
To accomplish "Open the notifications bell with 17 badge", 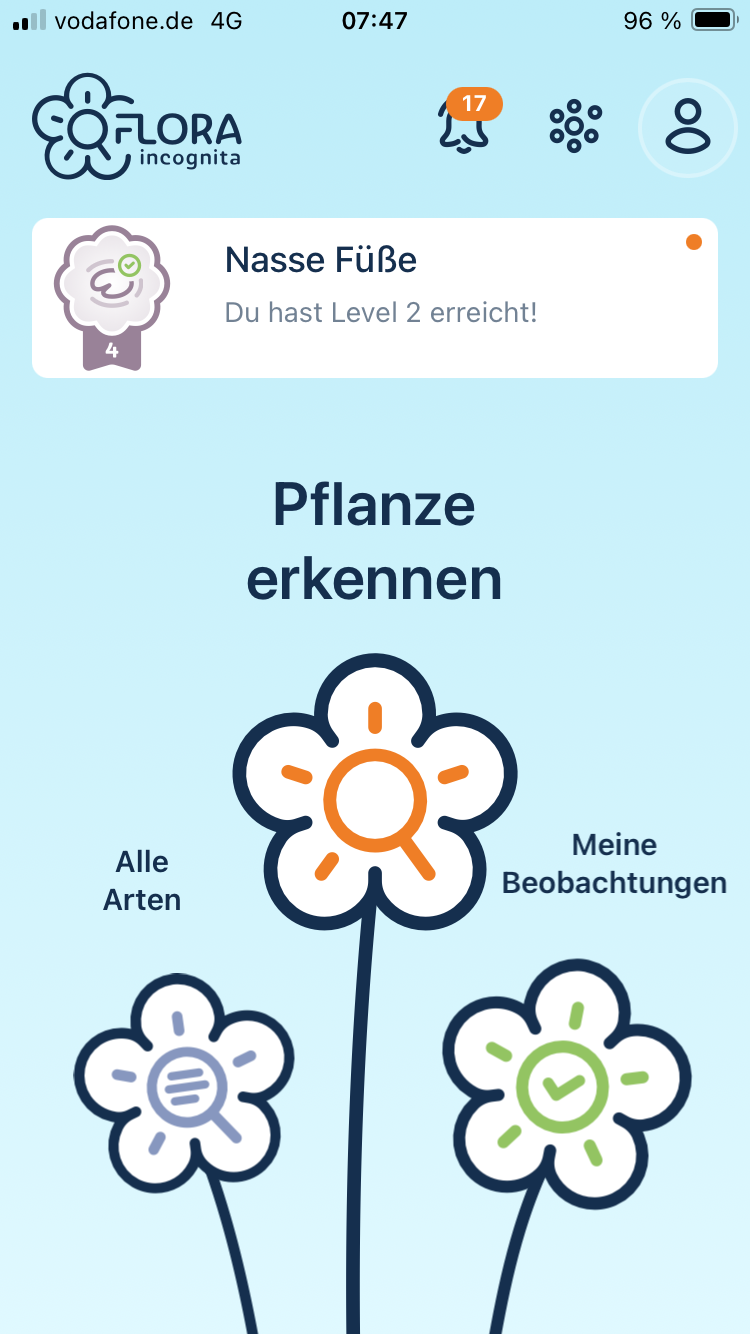I will [x=466, y=123].
